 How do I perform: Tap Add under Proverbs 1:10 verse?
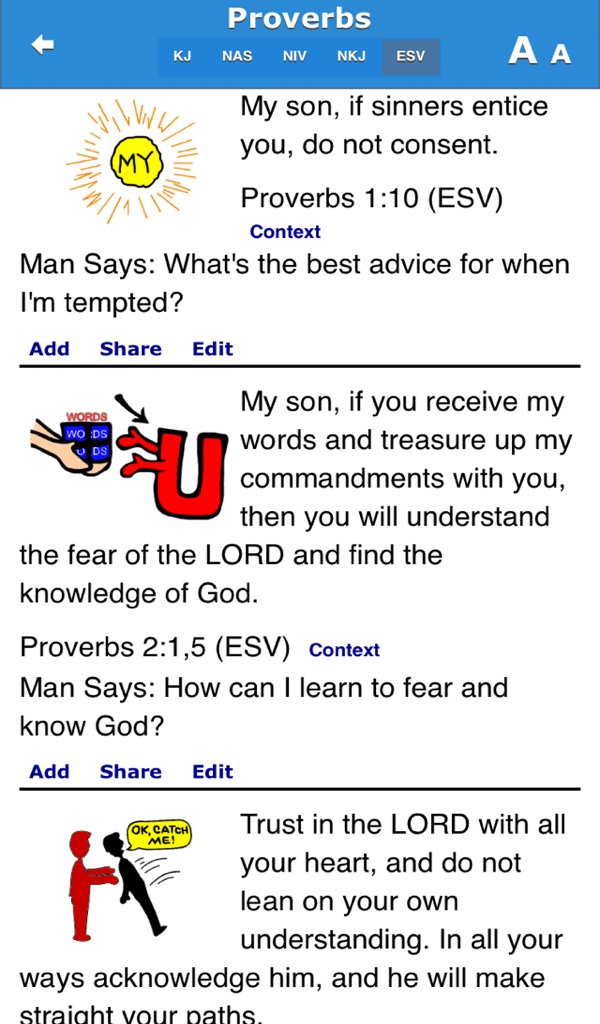pyautogui.click(x=49, y=349)
